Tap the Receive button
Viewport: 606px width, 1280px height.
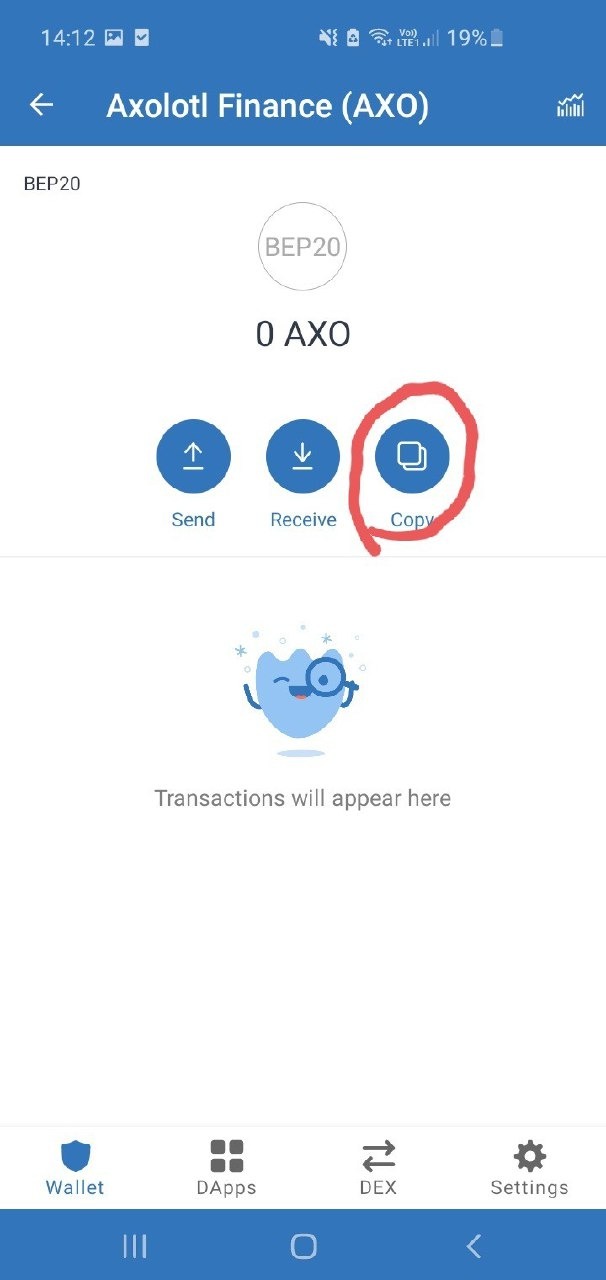tap(303, 457)
